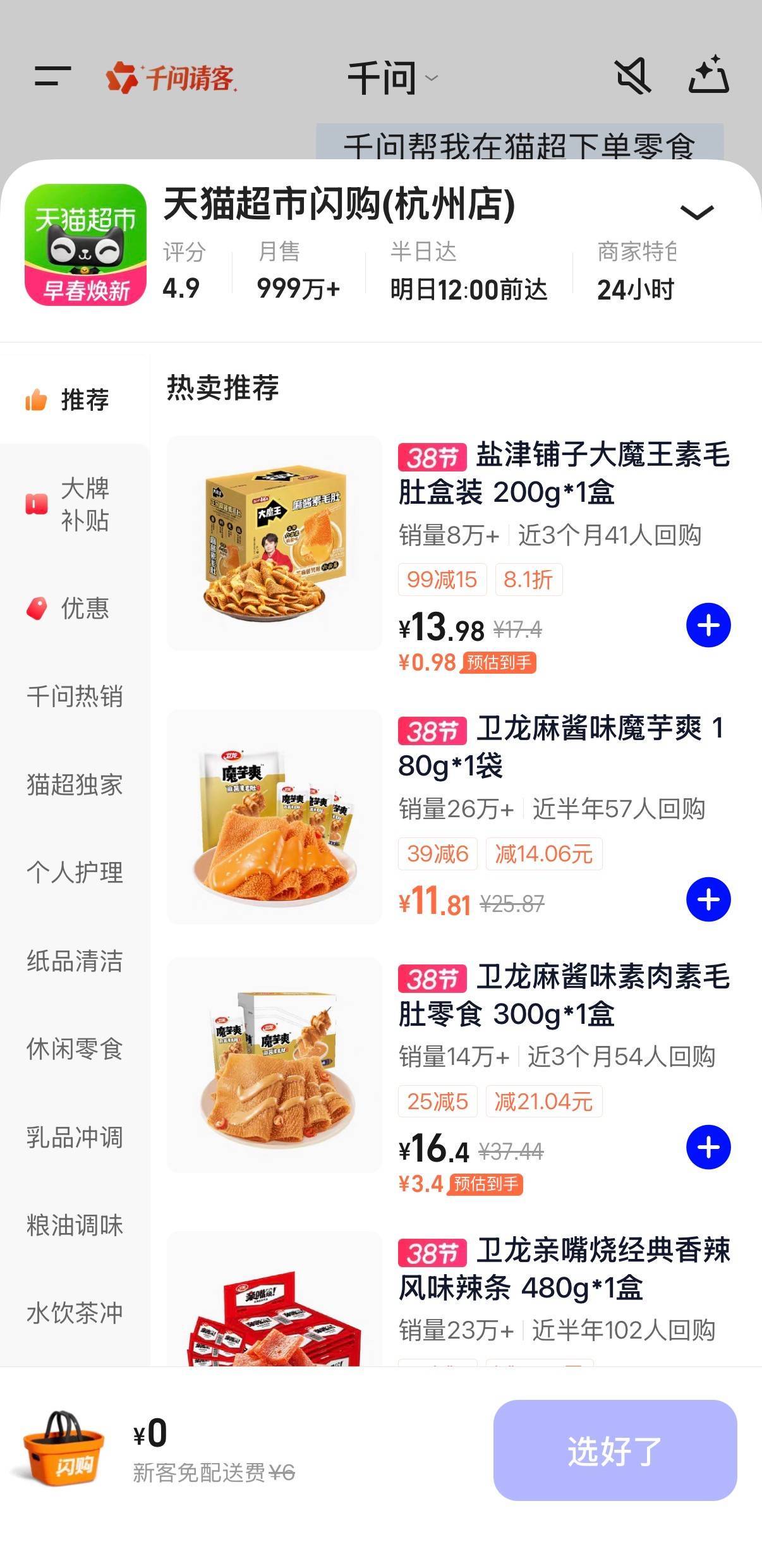Screen dimensions: 762x1568
Task: Go to the 纸品清洁 category
Action: (75, 961)
